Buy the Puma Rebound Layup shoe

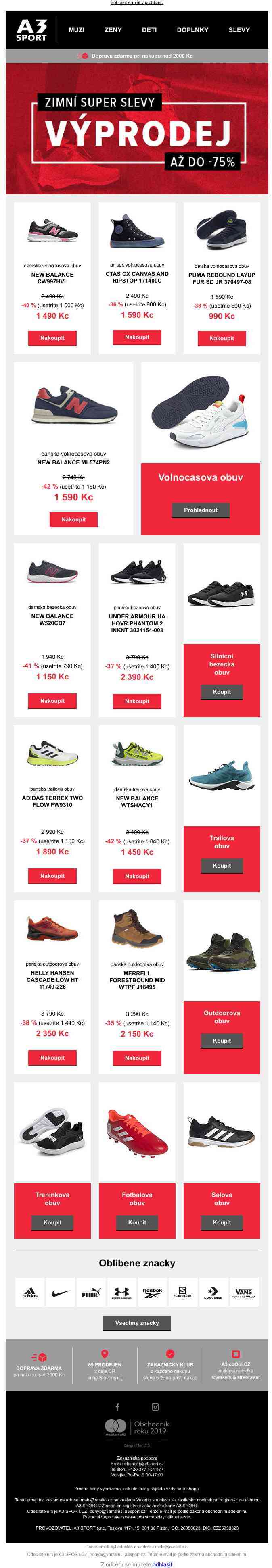pyautogui.click(x=222, y=338)
